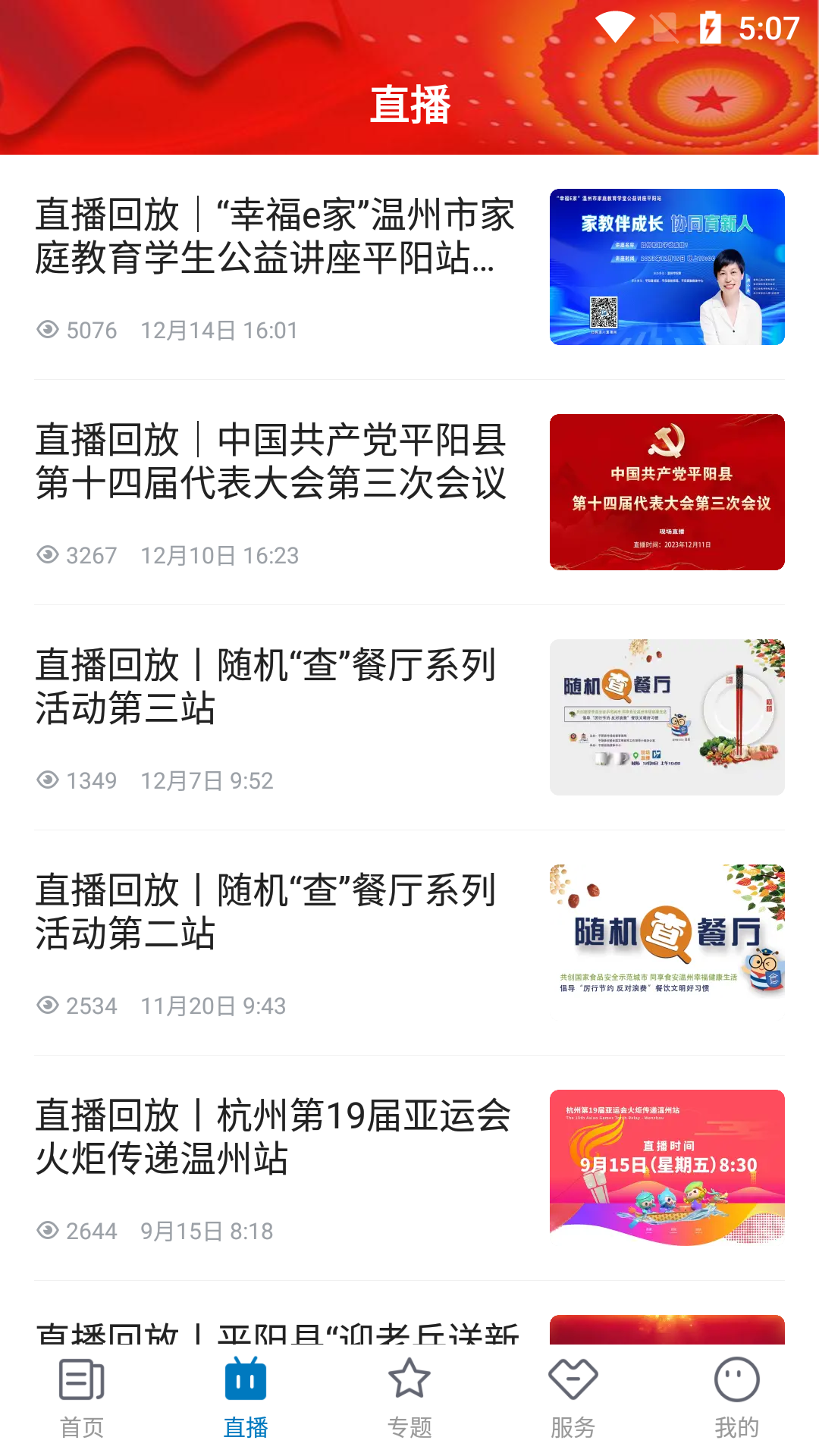The image size is (819, 1456).
Task: Click the eye icon showing 5076 views
Action: (x=49, y=331)
